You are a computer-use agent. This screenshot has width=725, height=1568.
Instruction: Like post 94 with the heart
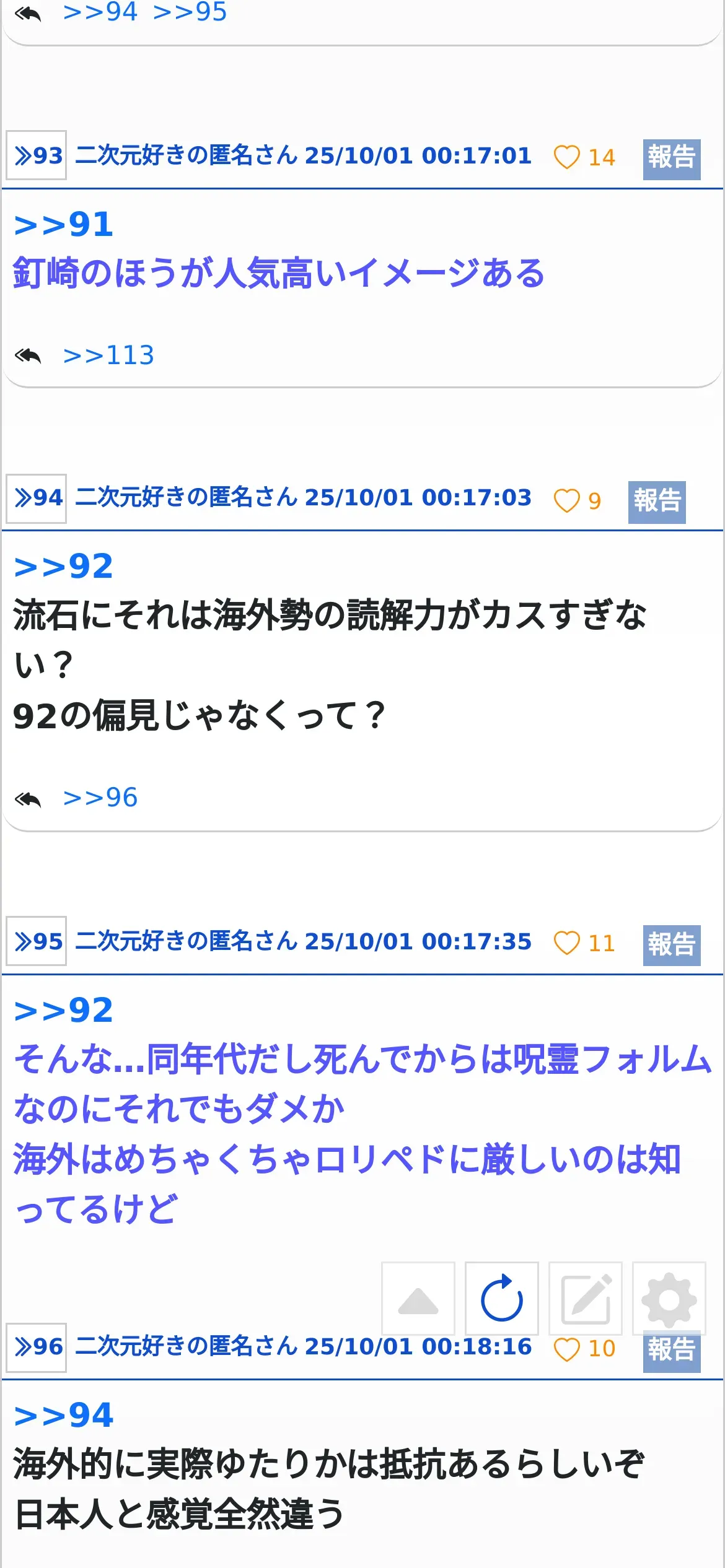(566, 500)
